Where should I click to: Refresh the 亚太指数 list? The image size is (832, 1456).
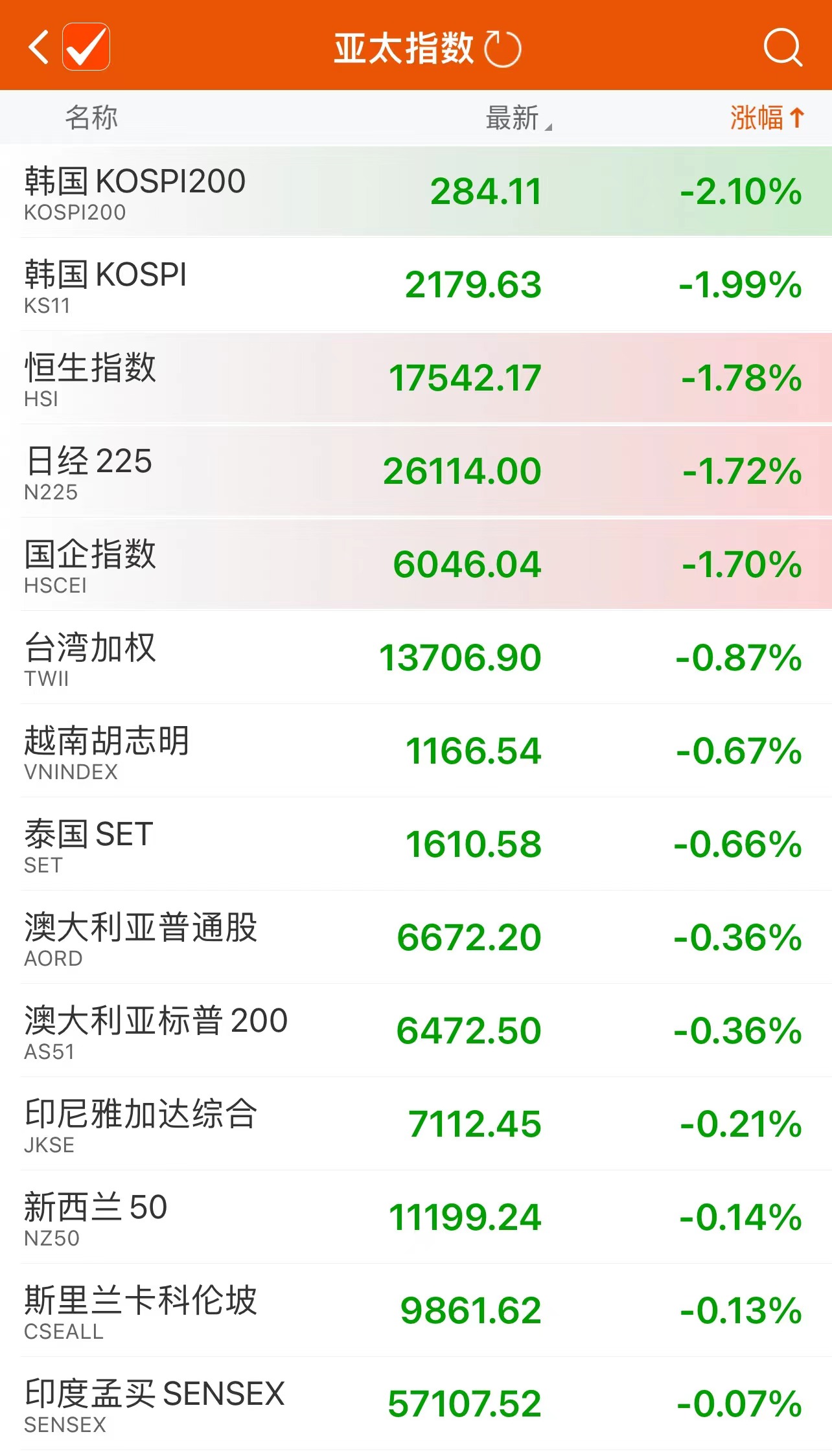(x=503, y=49)
